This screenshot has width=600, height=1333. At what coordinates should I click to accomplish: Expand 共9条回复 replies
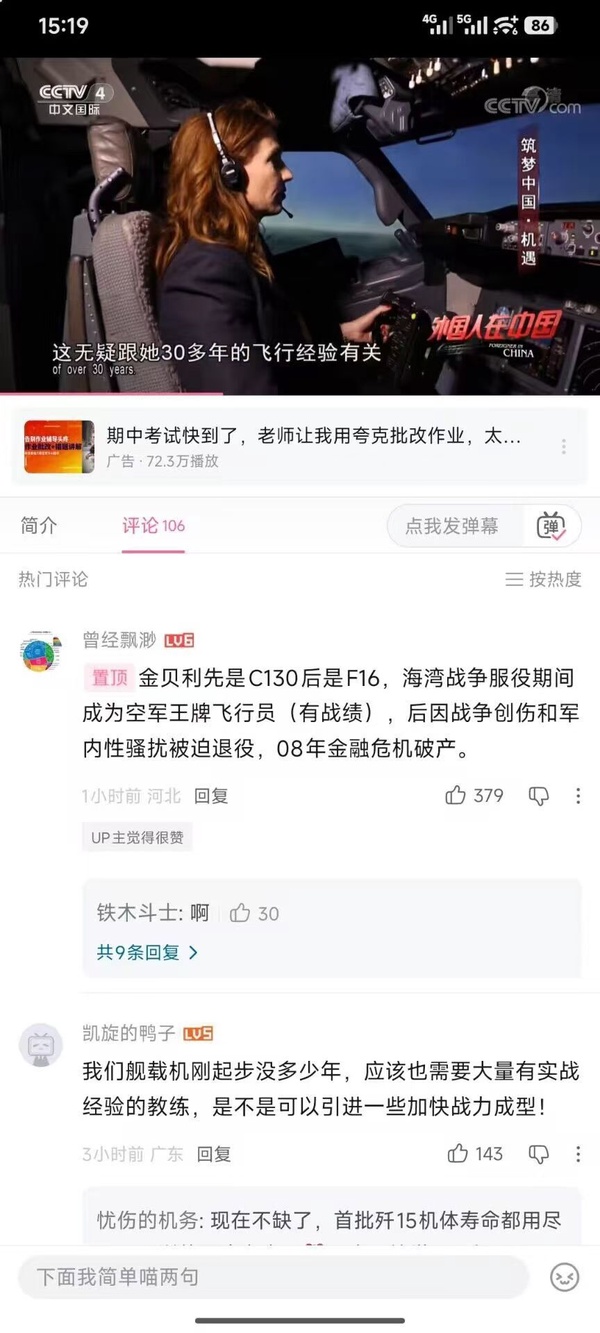(x=147, y=952)
